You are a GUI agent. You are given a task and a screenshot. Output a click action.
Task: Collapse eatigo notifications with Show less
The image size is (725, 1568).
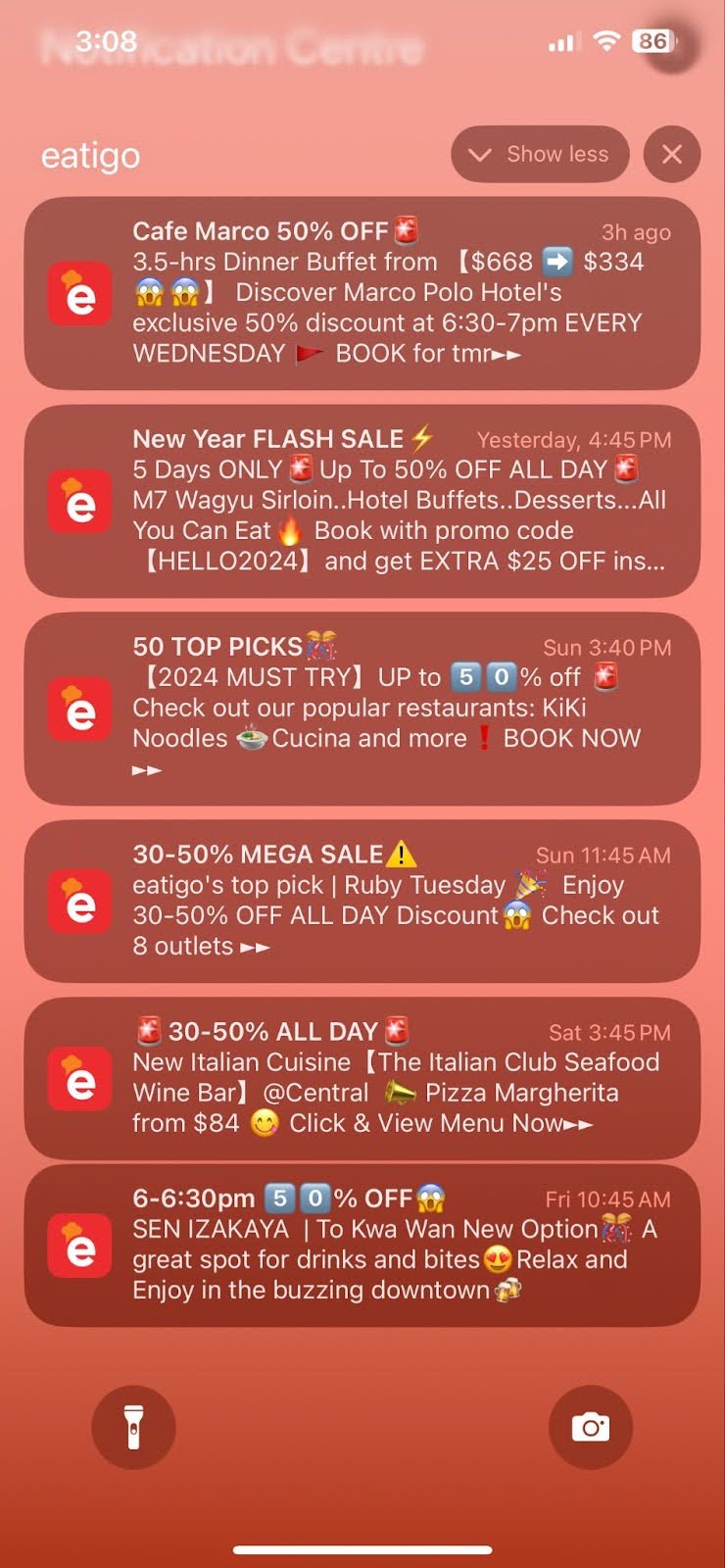click(x=540, y=154)
